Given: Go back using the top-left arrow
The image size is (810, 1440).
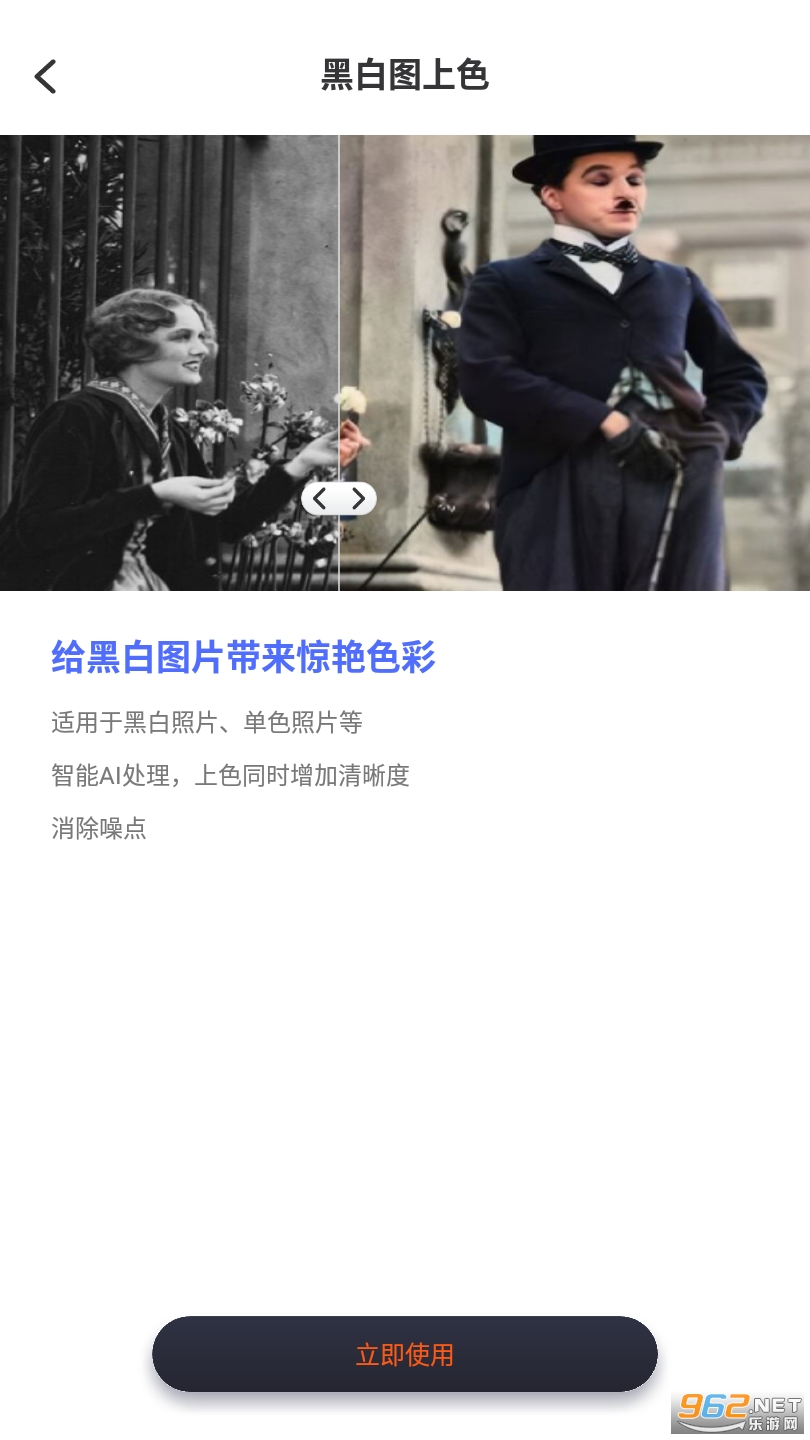Looking at the screenshot, I should click(x=46, y=76).
